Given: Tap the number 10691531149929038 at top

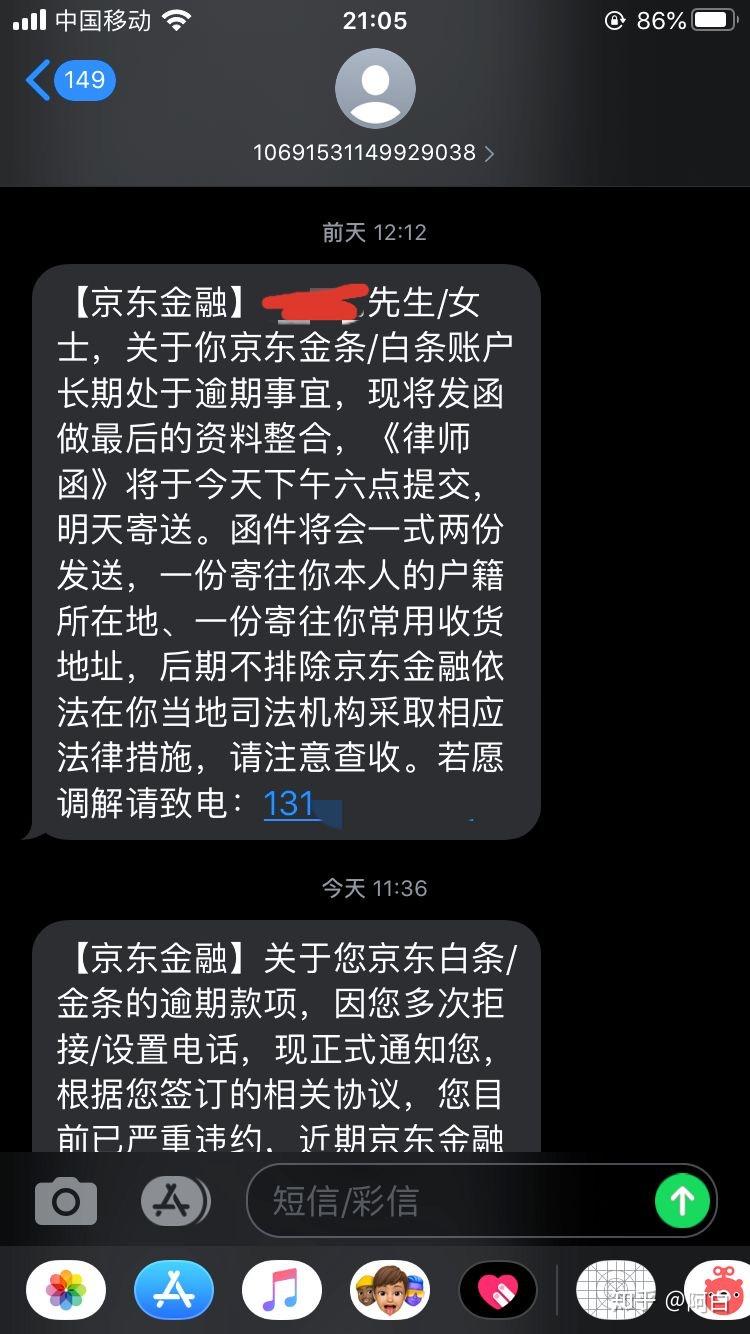Looking at the screenshot, I should pyautogui.click(x=370, y=153).
